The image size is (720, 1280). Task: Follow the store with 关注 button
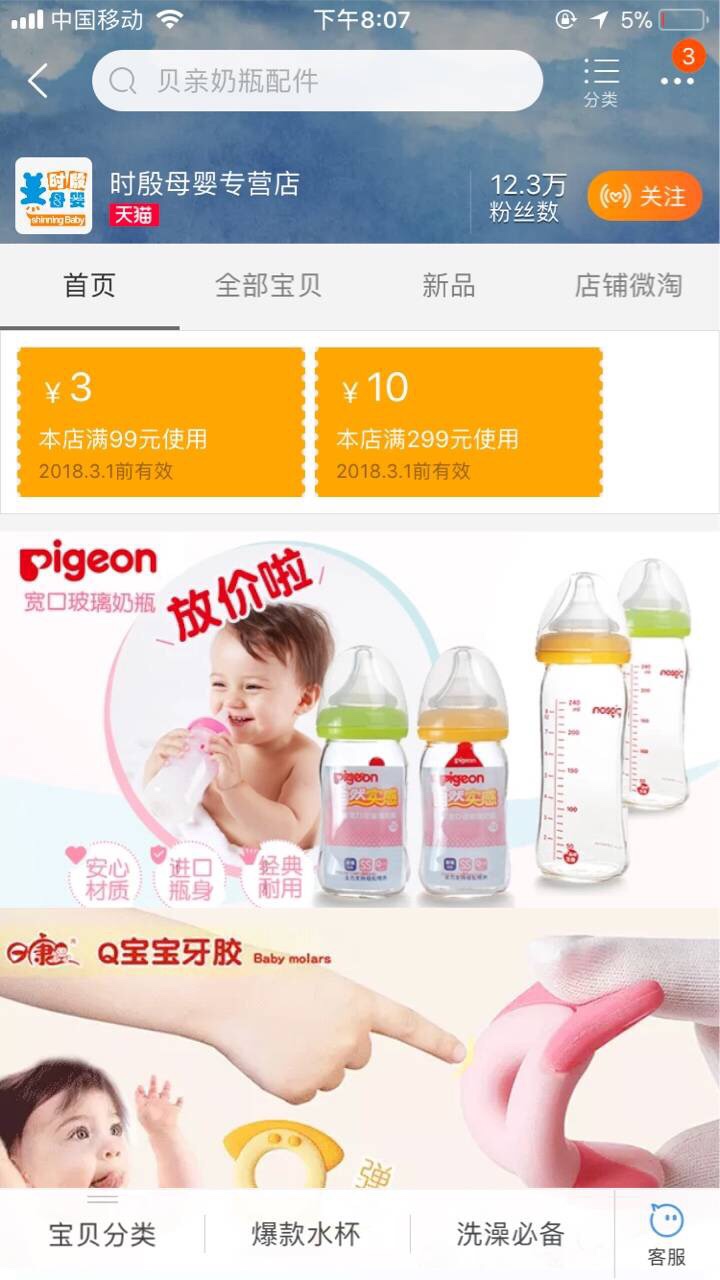[644, 196]
